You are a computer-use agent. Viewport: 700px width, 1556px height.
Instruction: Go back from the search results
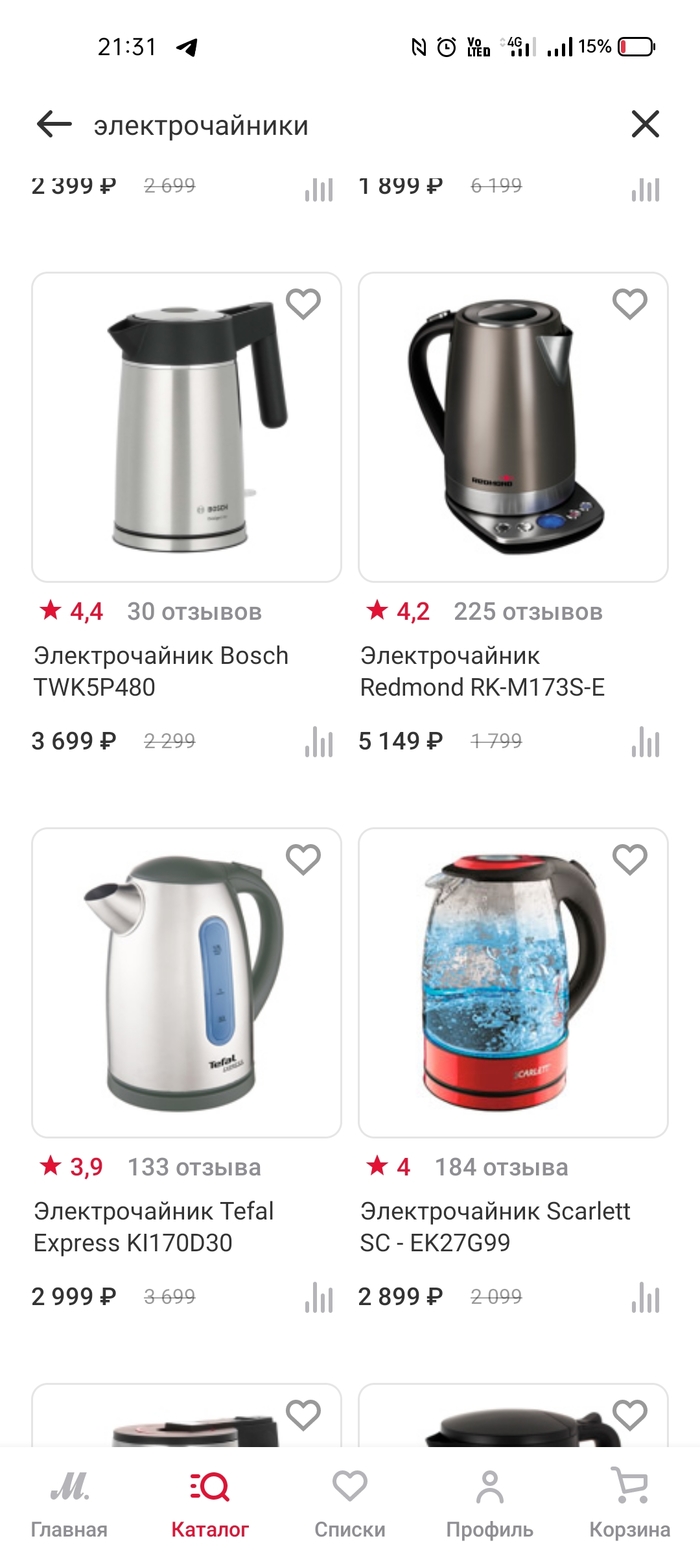pyautogui.click(x=54, y=124)
